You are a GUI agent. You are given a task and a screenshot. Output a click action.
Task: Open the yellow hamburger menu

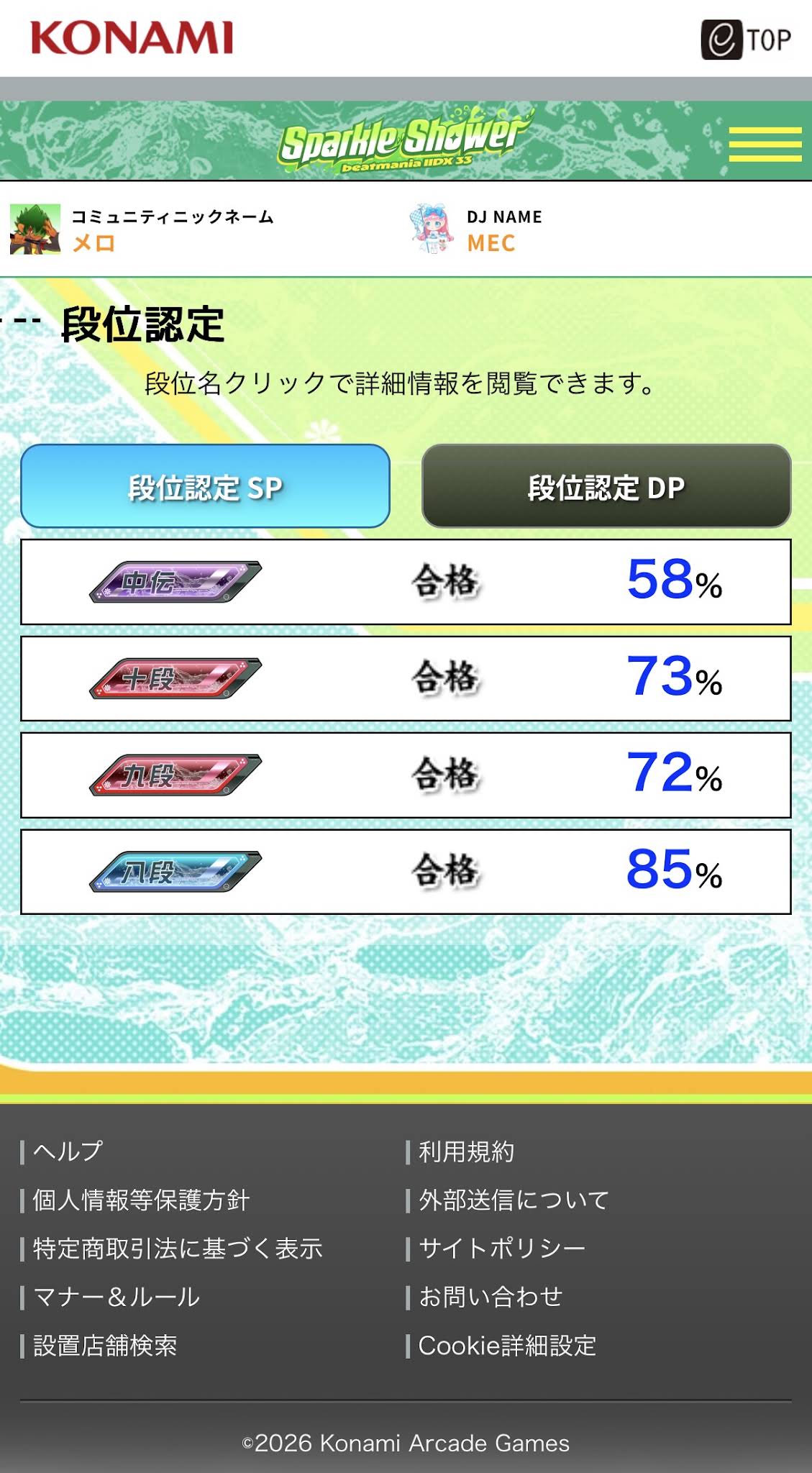765,144
